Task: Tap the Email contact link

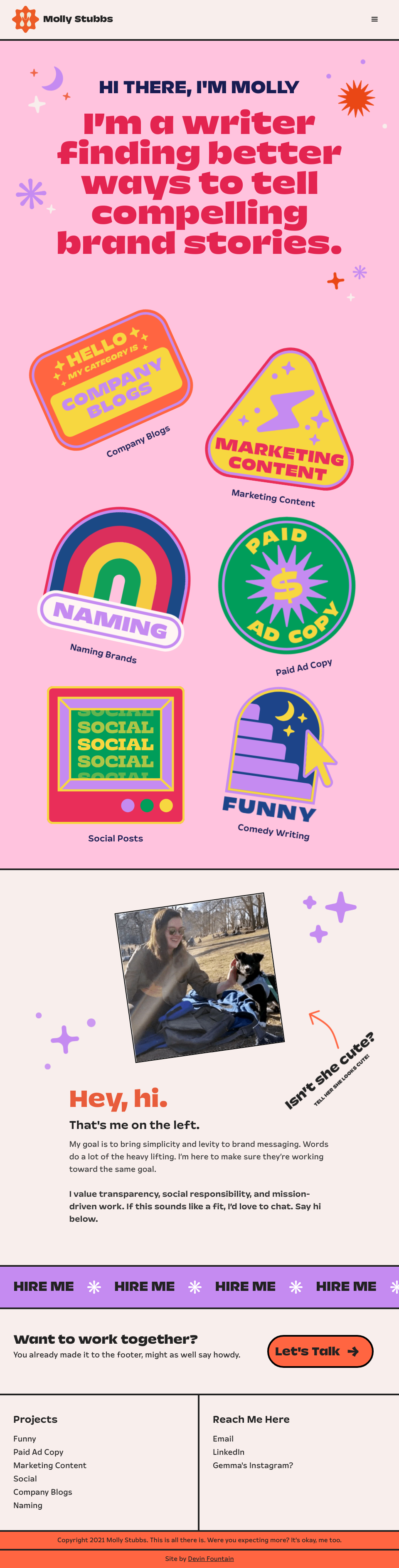Action: click(223, 1438)
